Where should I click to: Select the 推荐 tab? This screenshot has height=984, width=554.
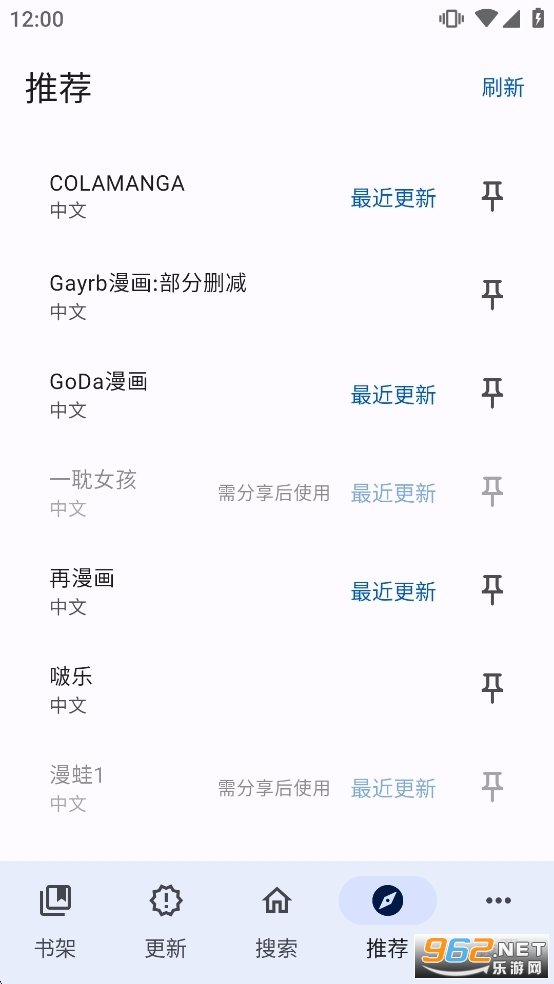pos(387,921)
